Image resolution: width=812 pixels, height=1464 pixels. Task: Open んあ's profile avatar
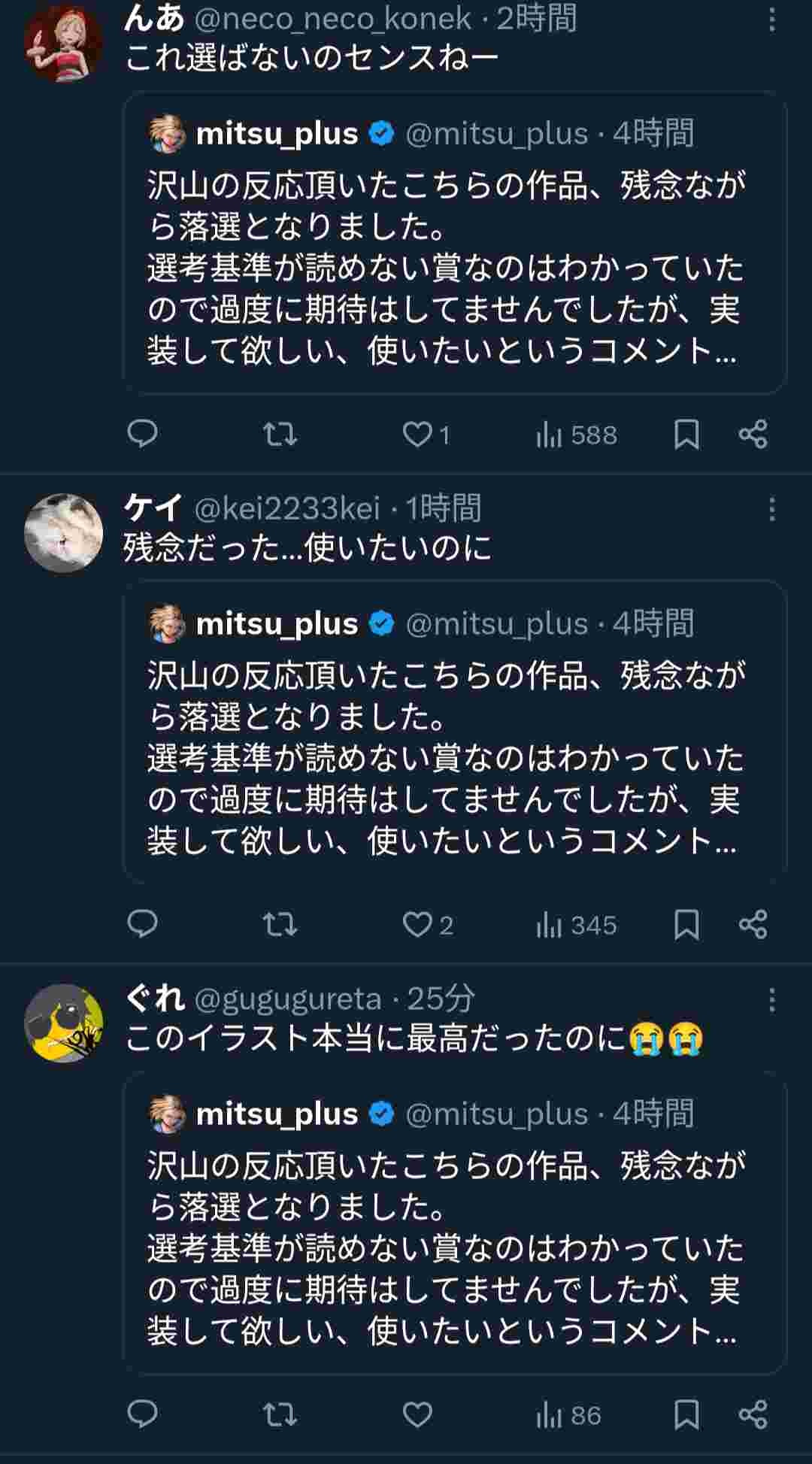coord(63,43)
